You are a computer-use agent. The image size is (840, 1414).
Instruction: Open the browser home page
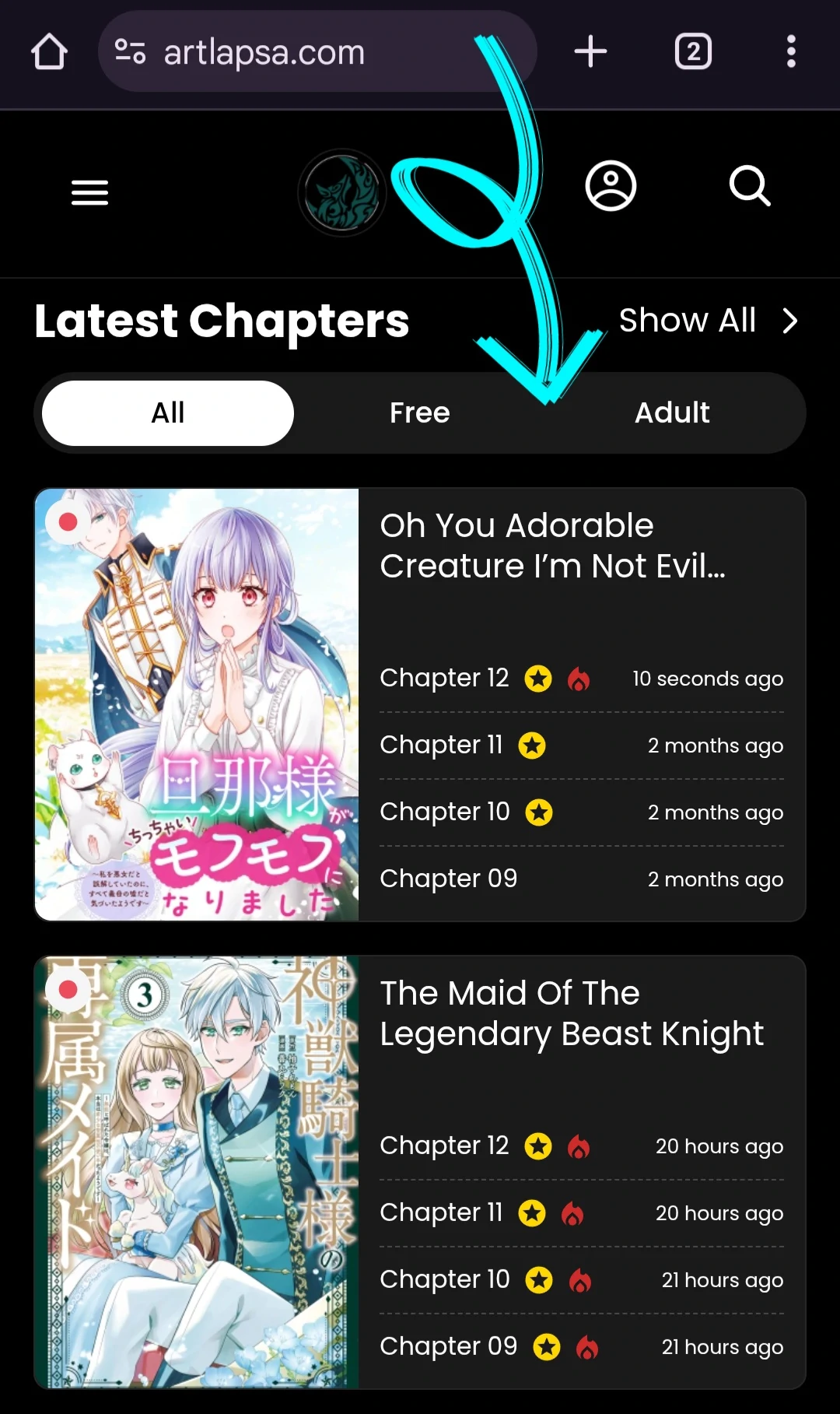pyautogui.click(x=49, y=52)
